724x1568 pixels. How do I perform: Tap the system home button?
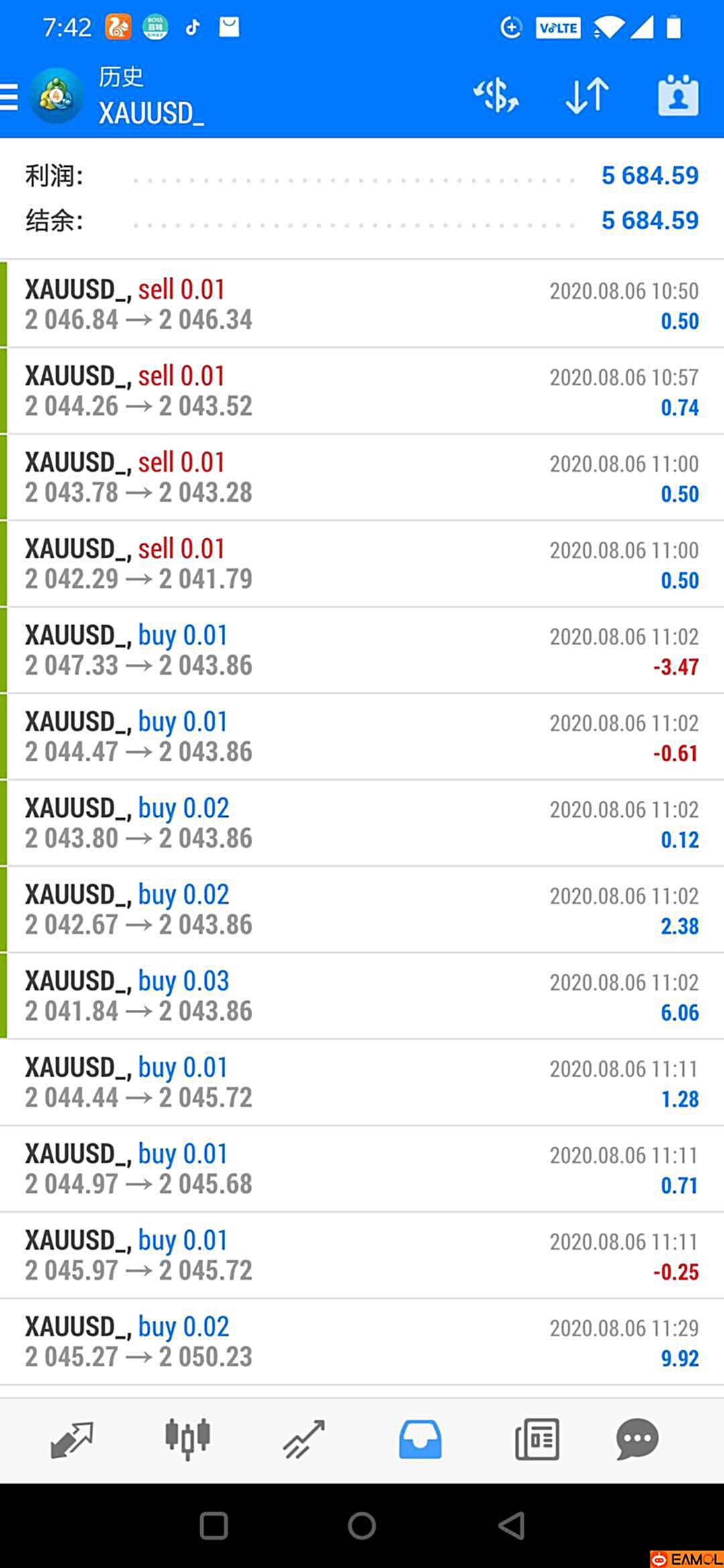(362, 1526)
